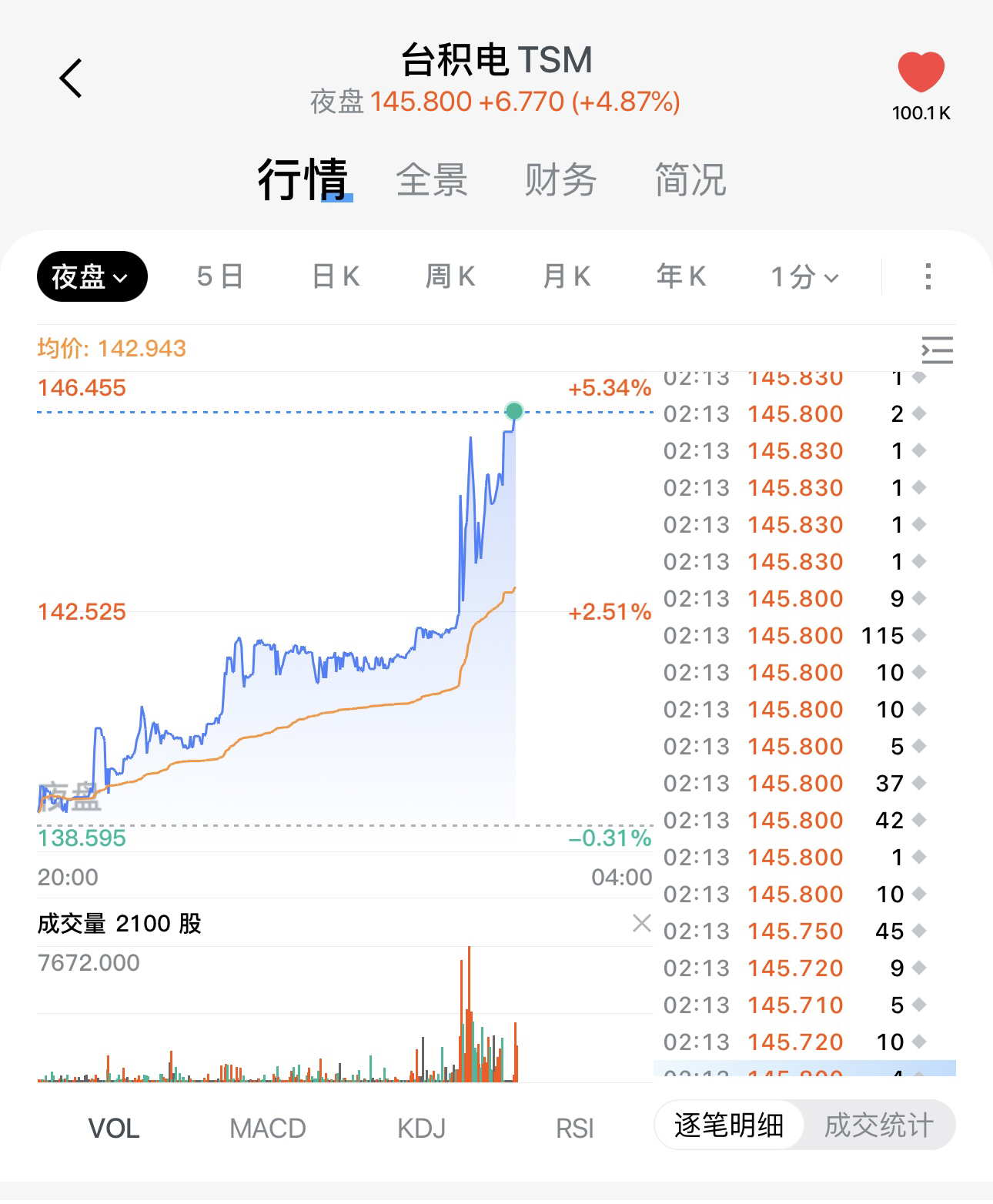Go back using the back arrow
The image size is (993, 1204).
tap(71, 79)
